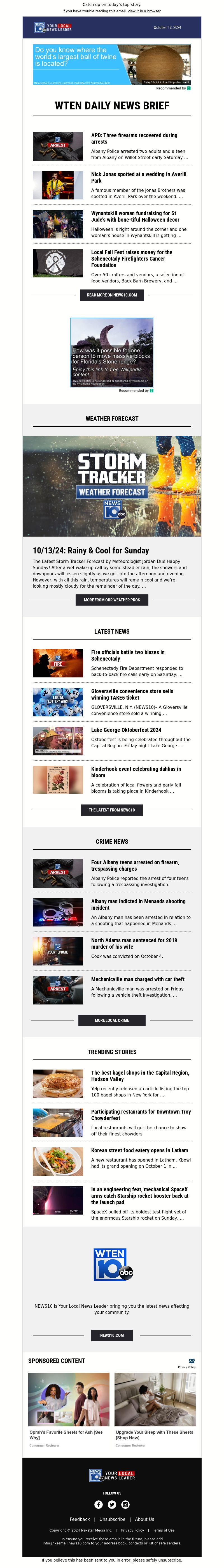This screenshot has width=224, height=1568.
Task: Open Lake George Oktoberfest 2024 story
Action: pyautogui.click(x=126, y=730)
